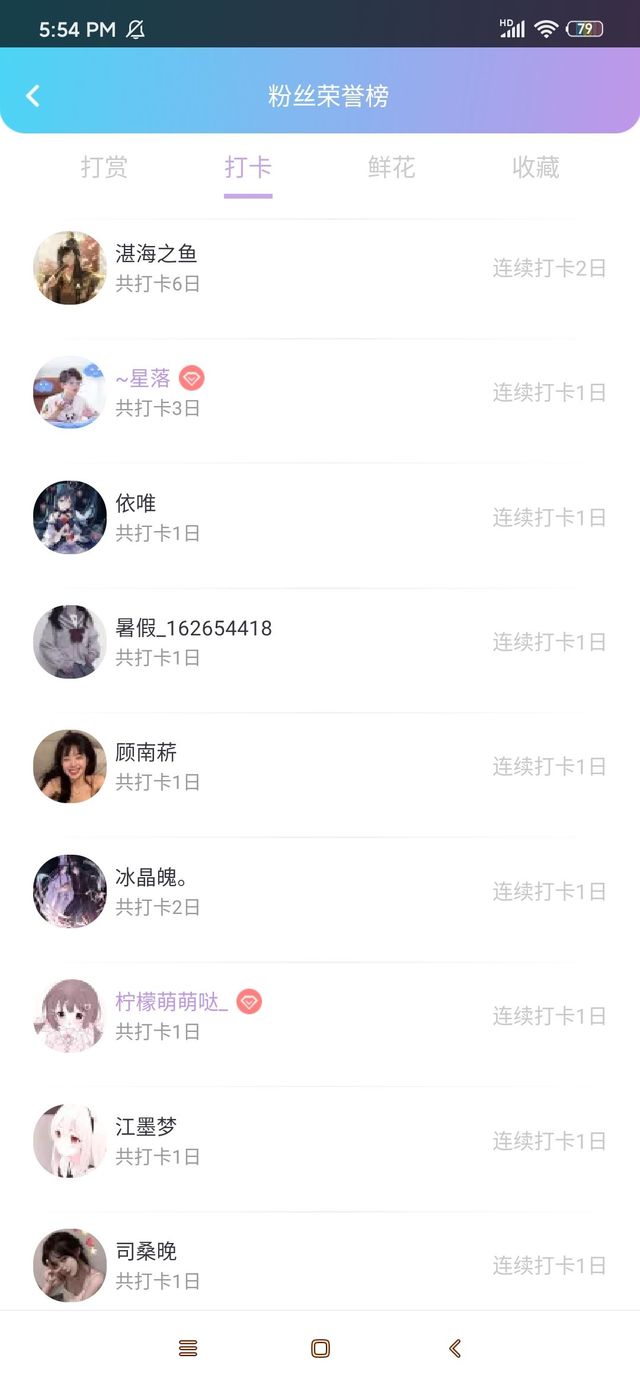Select the 打卡 tab
640x1387 pixels.
click(x=248, y=167)
